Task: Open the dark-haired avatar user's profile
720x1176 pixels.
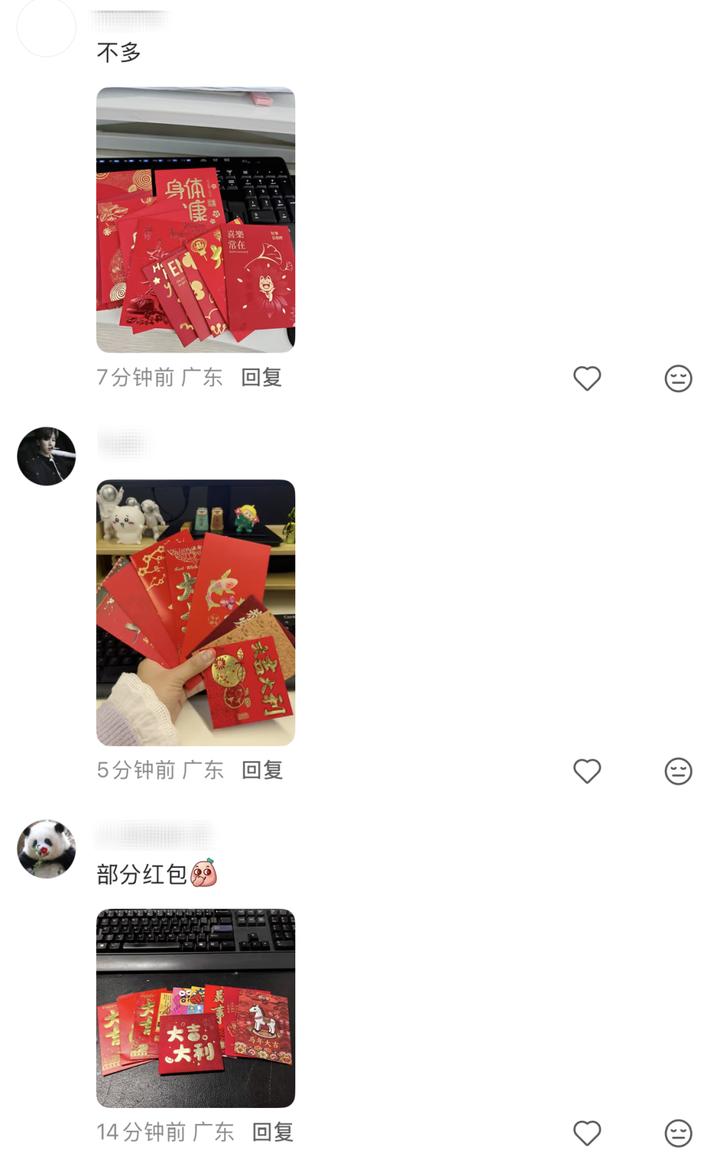Action: coord(46,456)
